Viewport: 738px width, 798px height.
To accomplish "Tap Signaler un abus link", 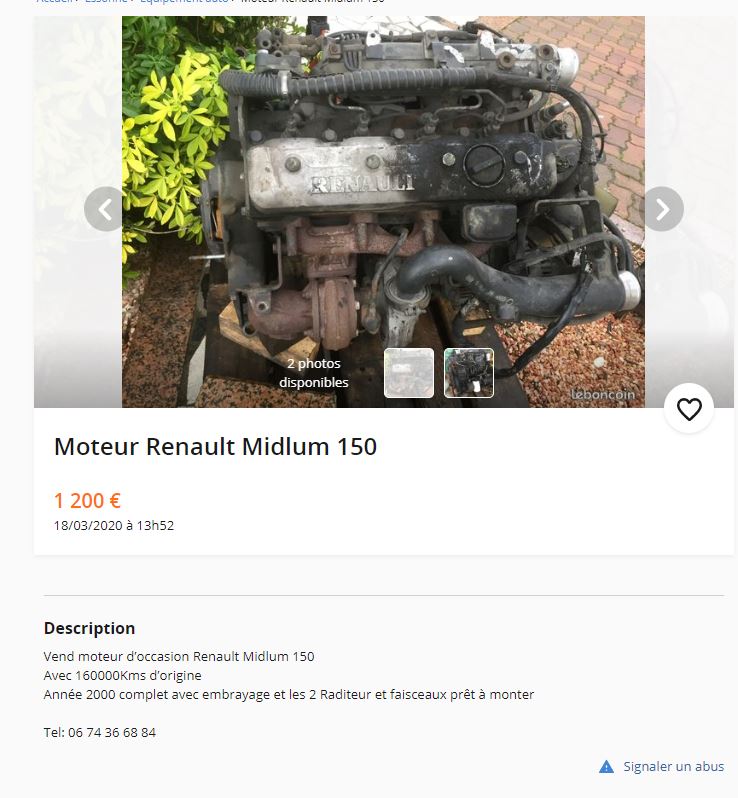I will coord(672,766).
